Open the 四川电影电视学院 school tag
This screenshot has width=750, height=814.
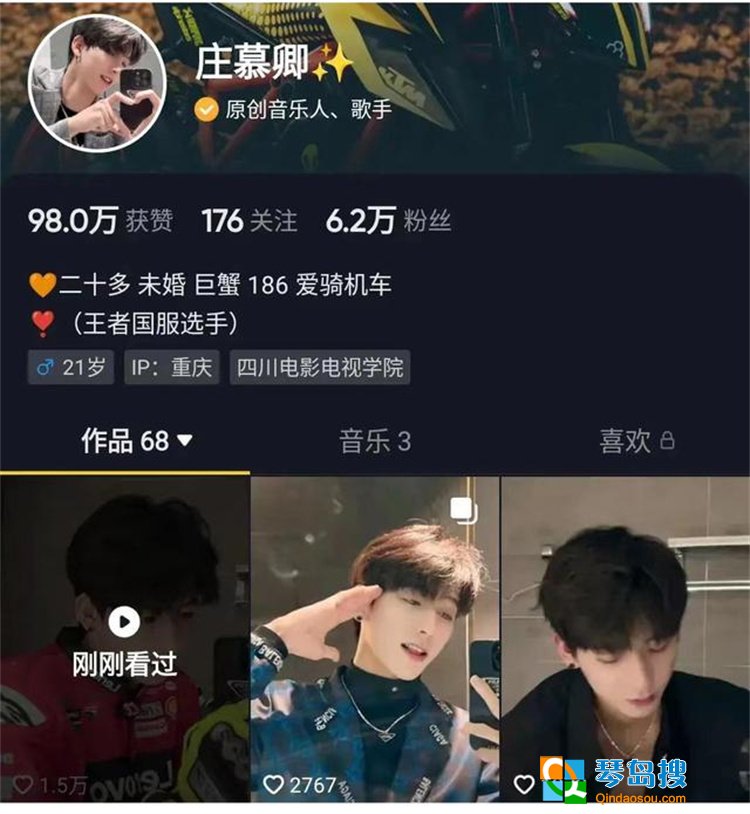pyautogui.click(x=320, y=367)
